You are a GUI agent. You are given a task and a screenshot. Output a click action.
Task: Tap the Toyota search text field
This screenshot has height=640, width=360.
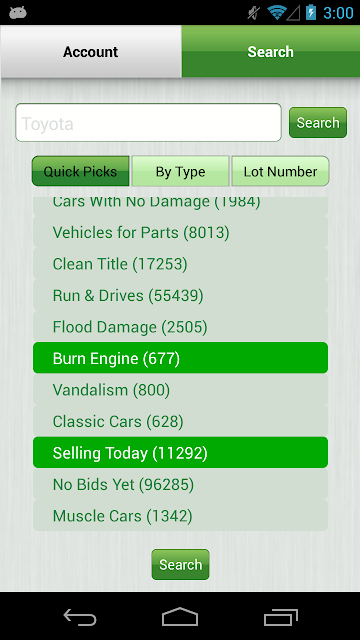(149, 123)
